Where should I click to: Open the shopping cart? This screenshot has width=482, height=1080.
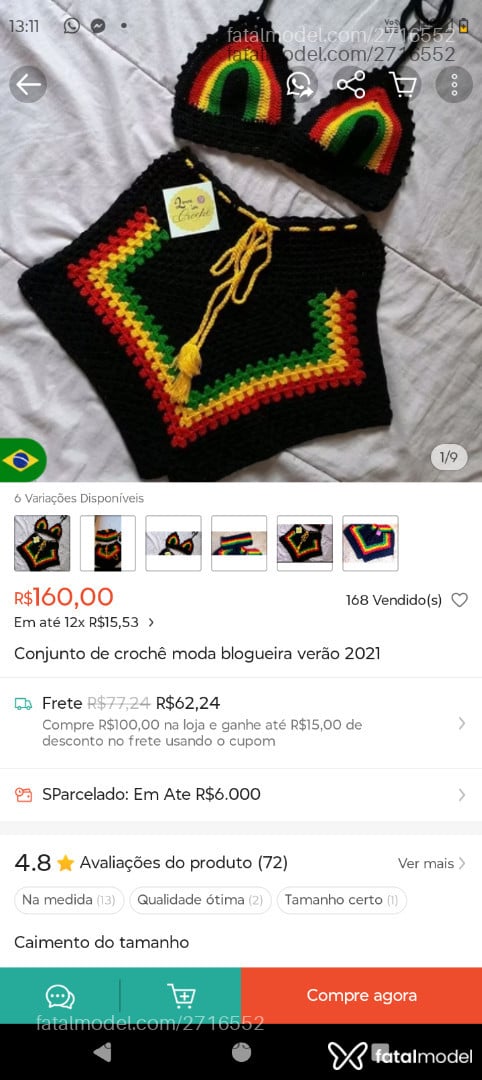403,85
